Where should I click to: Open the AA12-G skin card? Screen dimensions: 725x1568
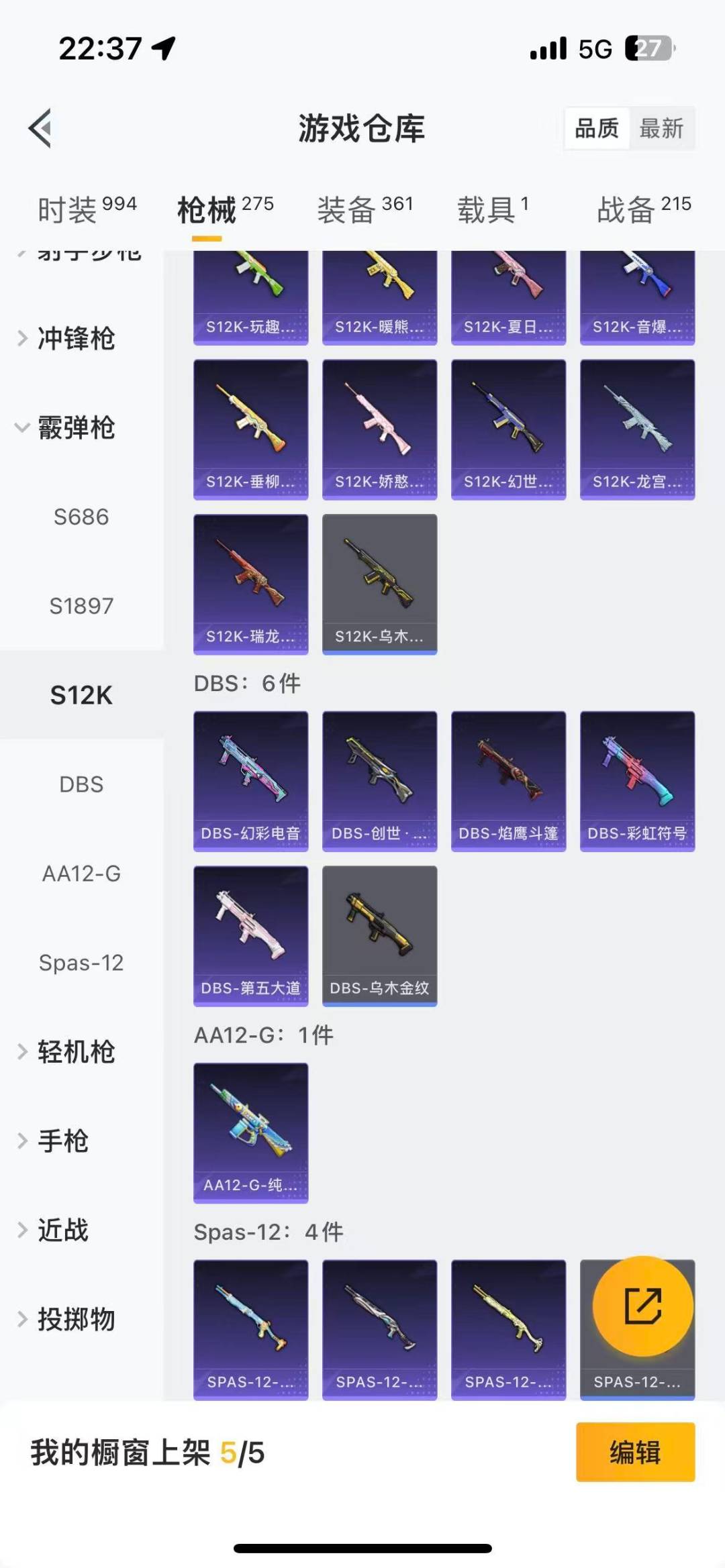pyautogui.click(x=250, y=1132)
